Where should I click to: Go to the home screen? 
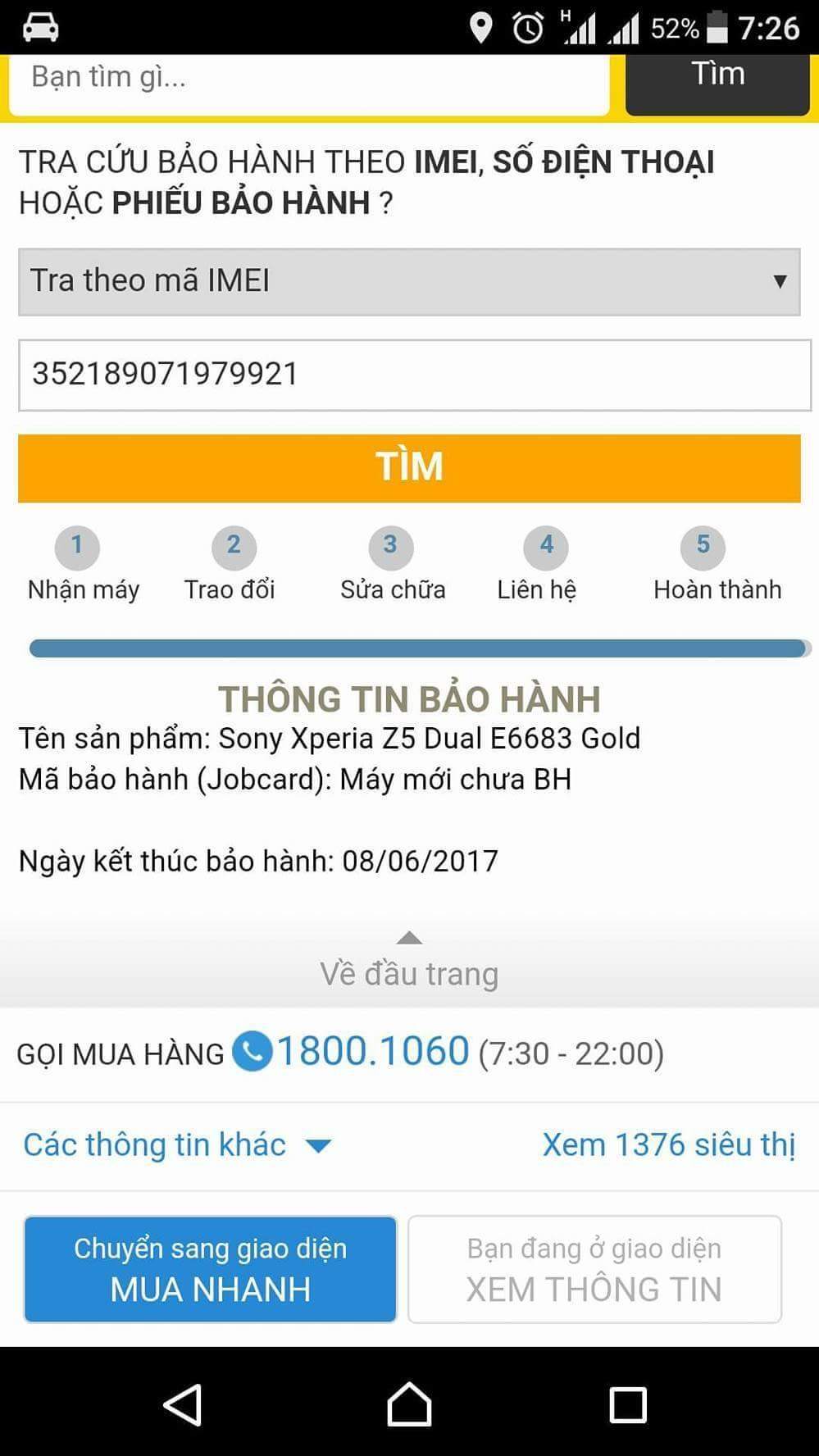(x=409, y=1404)
